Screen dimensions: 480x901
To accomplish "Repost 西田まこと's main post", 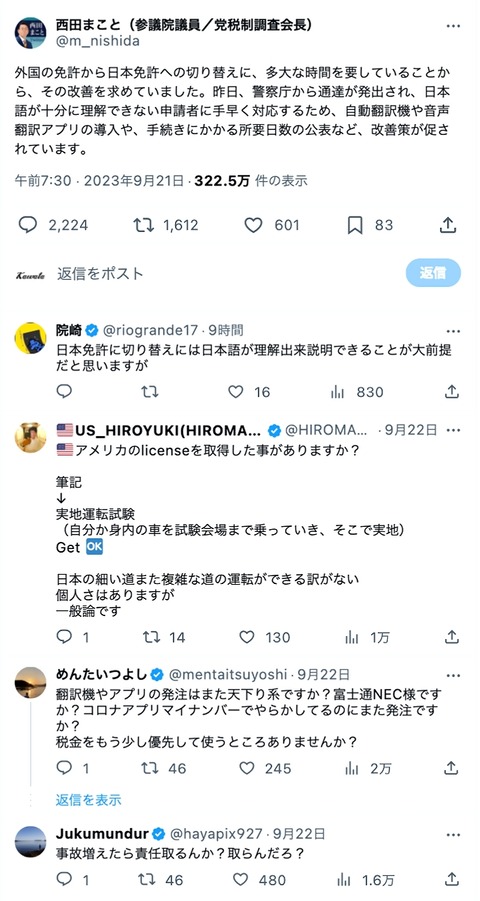I will tap(144, 225).
